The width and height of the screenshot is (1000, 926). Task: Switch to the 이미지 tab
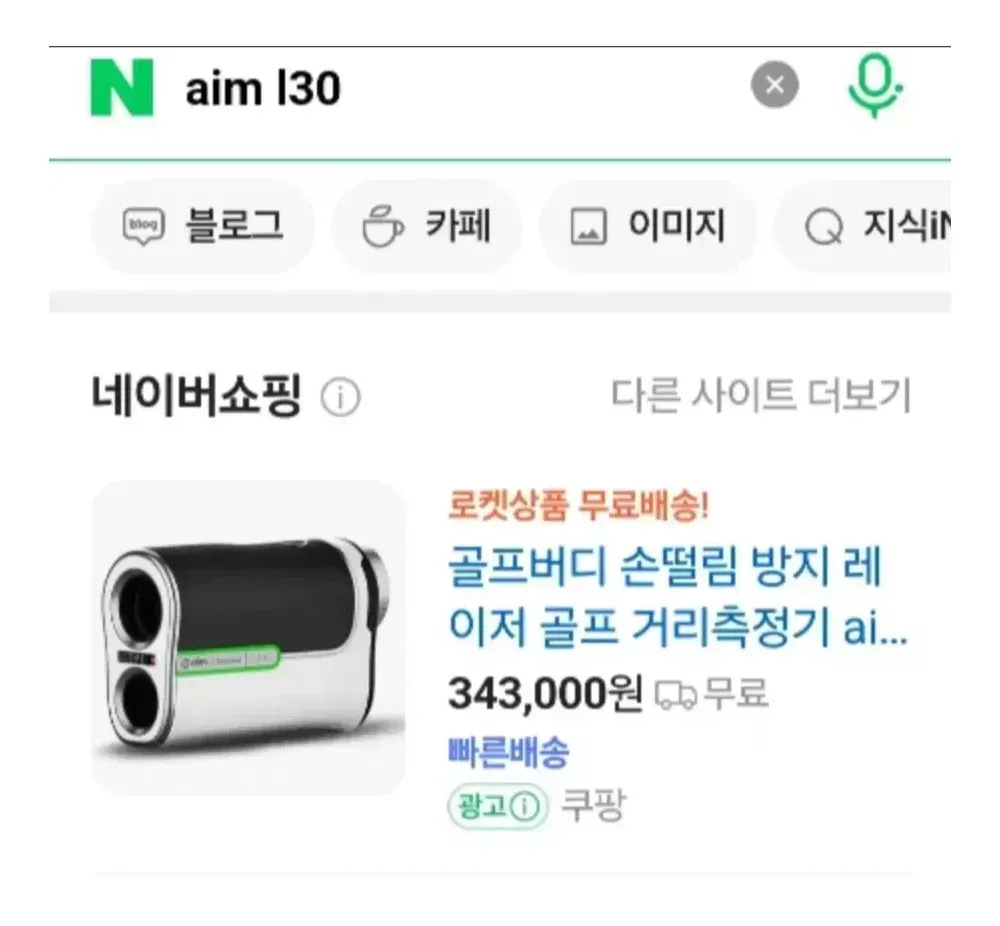647,227
